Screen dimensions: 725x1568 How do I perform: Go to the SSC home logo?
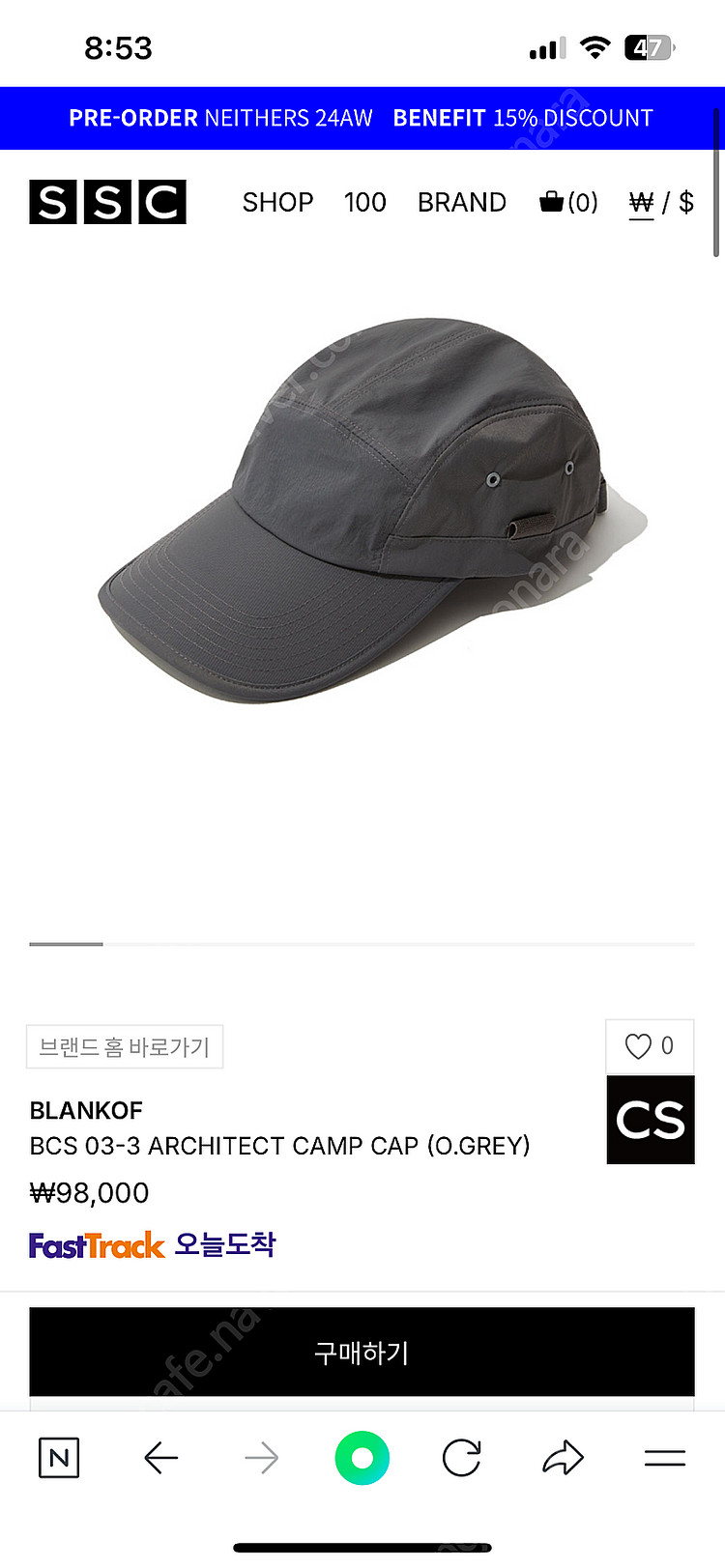[107, 202]
